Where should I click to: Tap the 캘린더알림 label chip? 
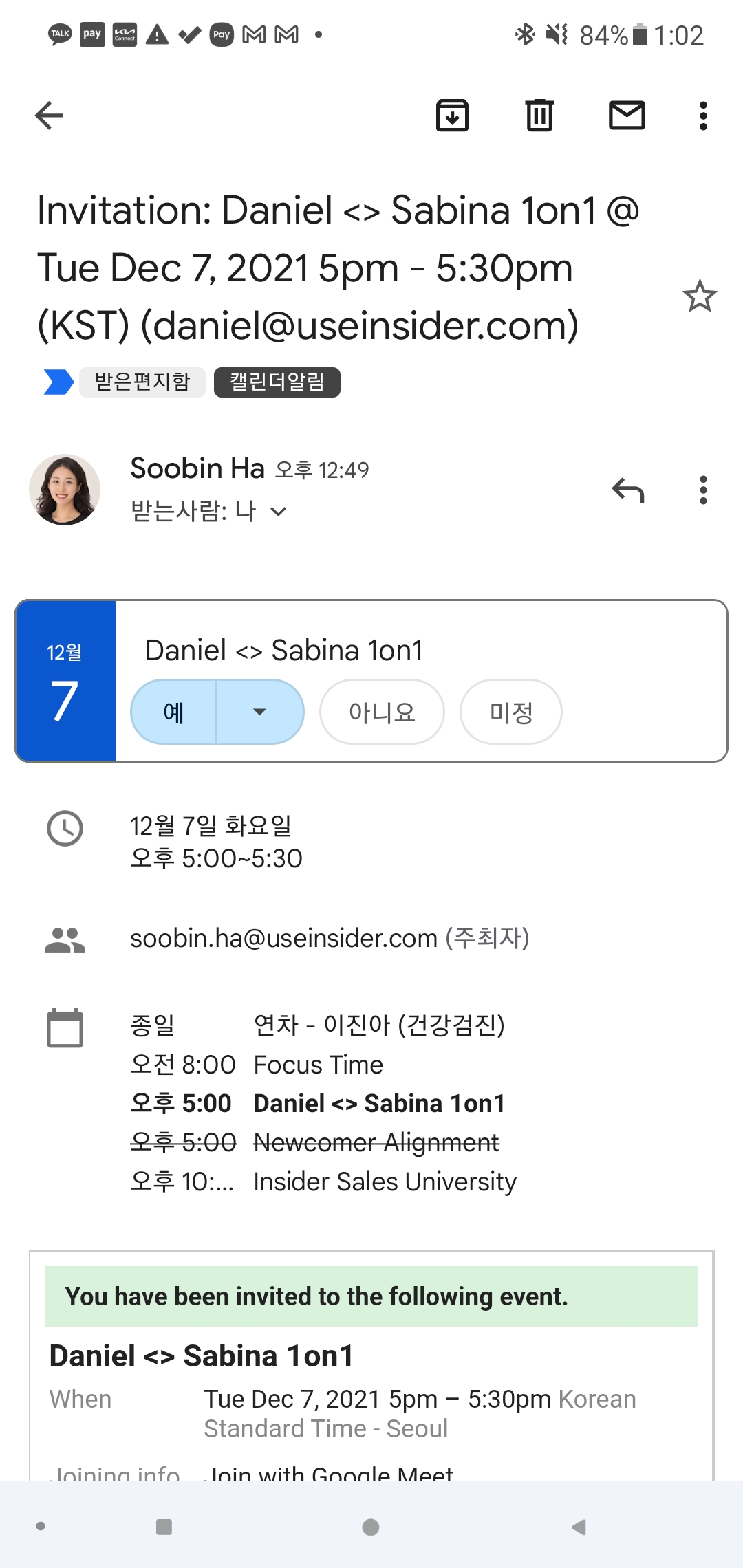(277, 382)
